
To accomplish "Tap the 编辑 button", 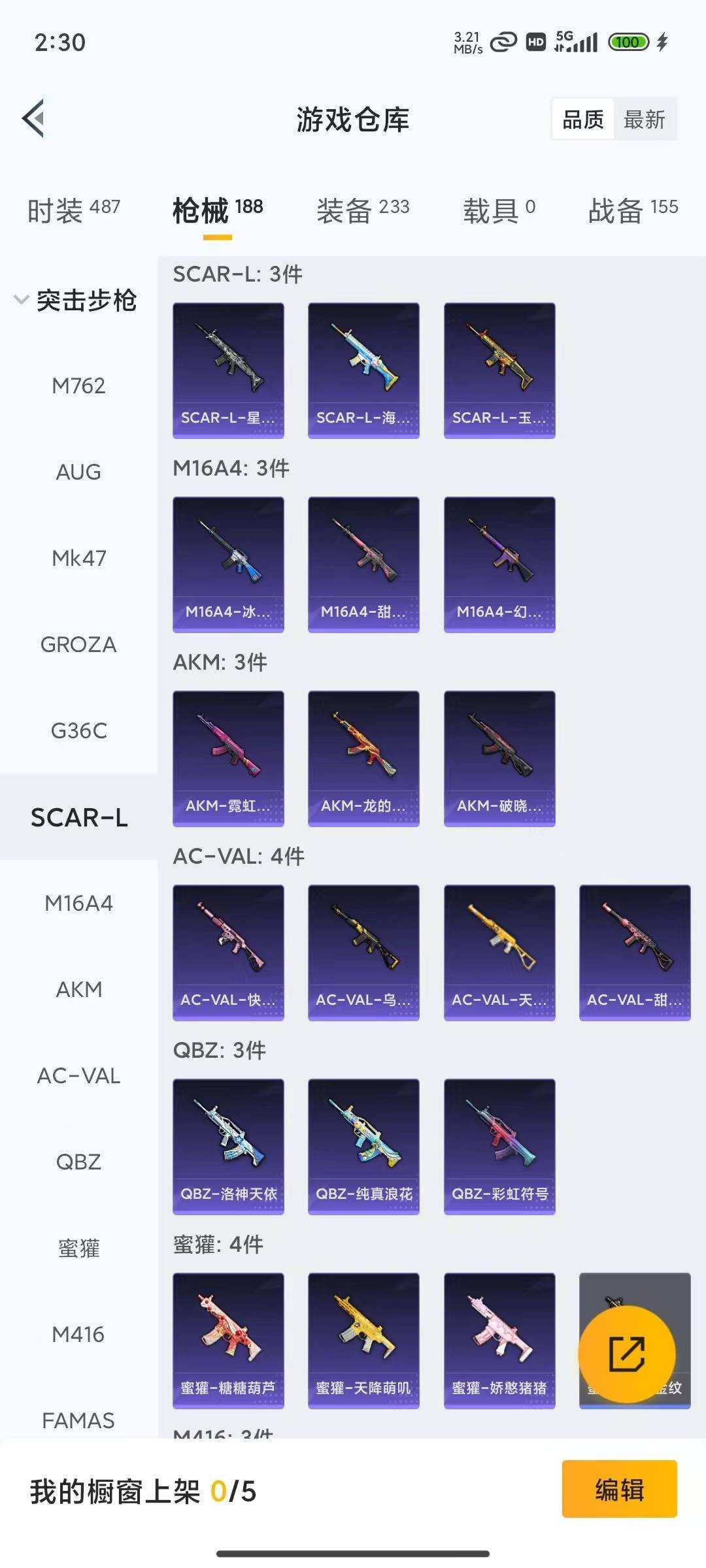I will [x=619, y=1491].
